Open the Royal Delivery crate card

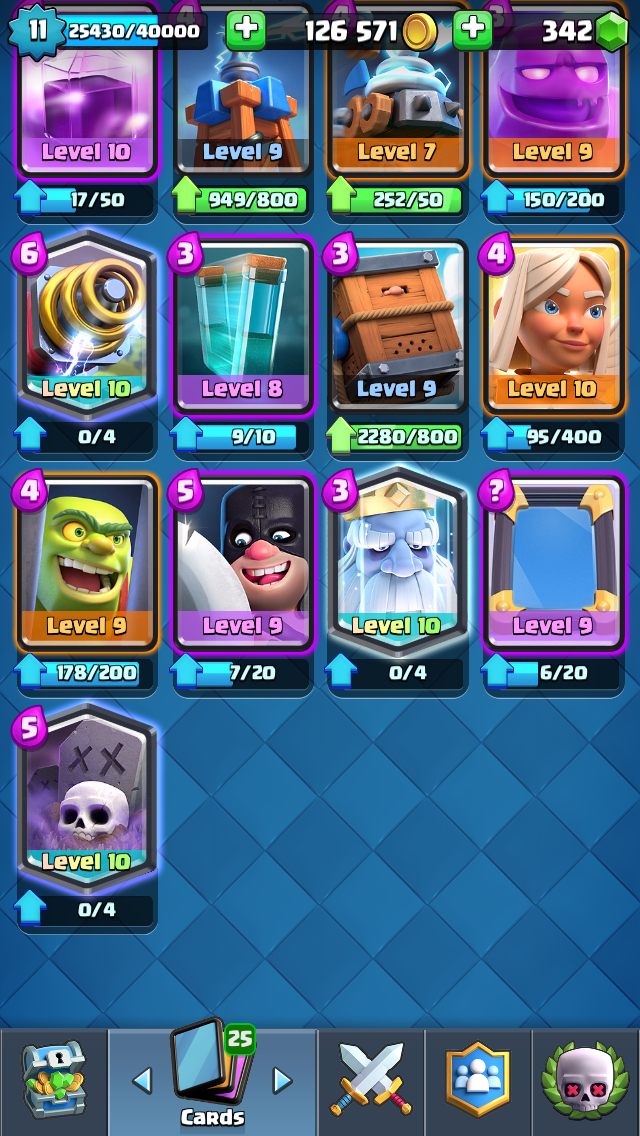[x=397, y=326]
